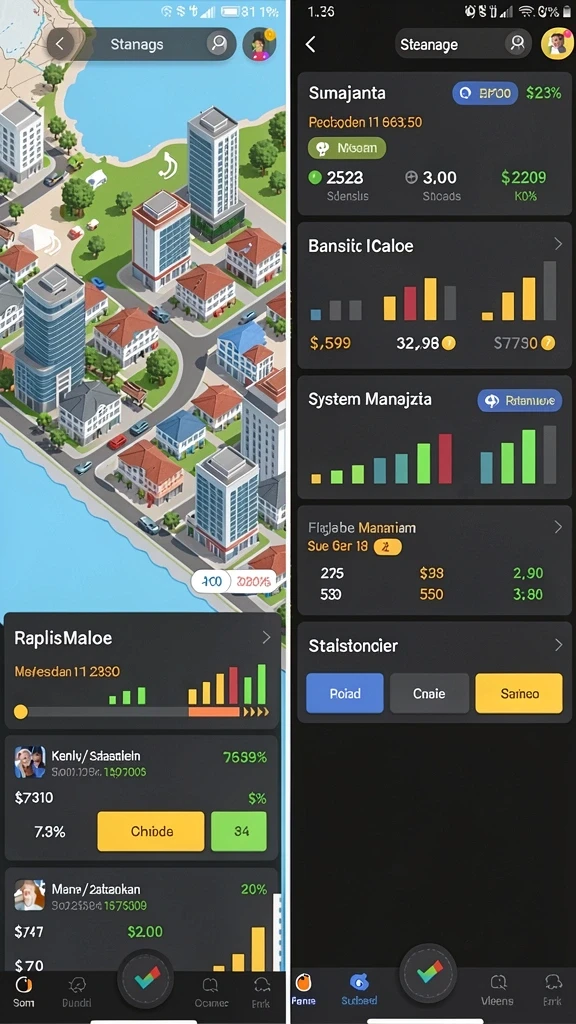Select the gray Cnaie button
Screen dimensions: 576x1024
(x=429, y=693)
